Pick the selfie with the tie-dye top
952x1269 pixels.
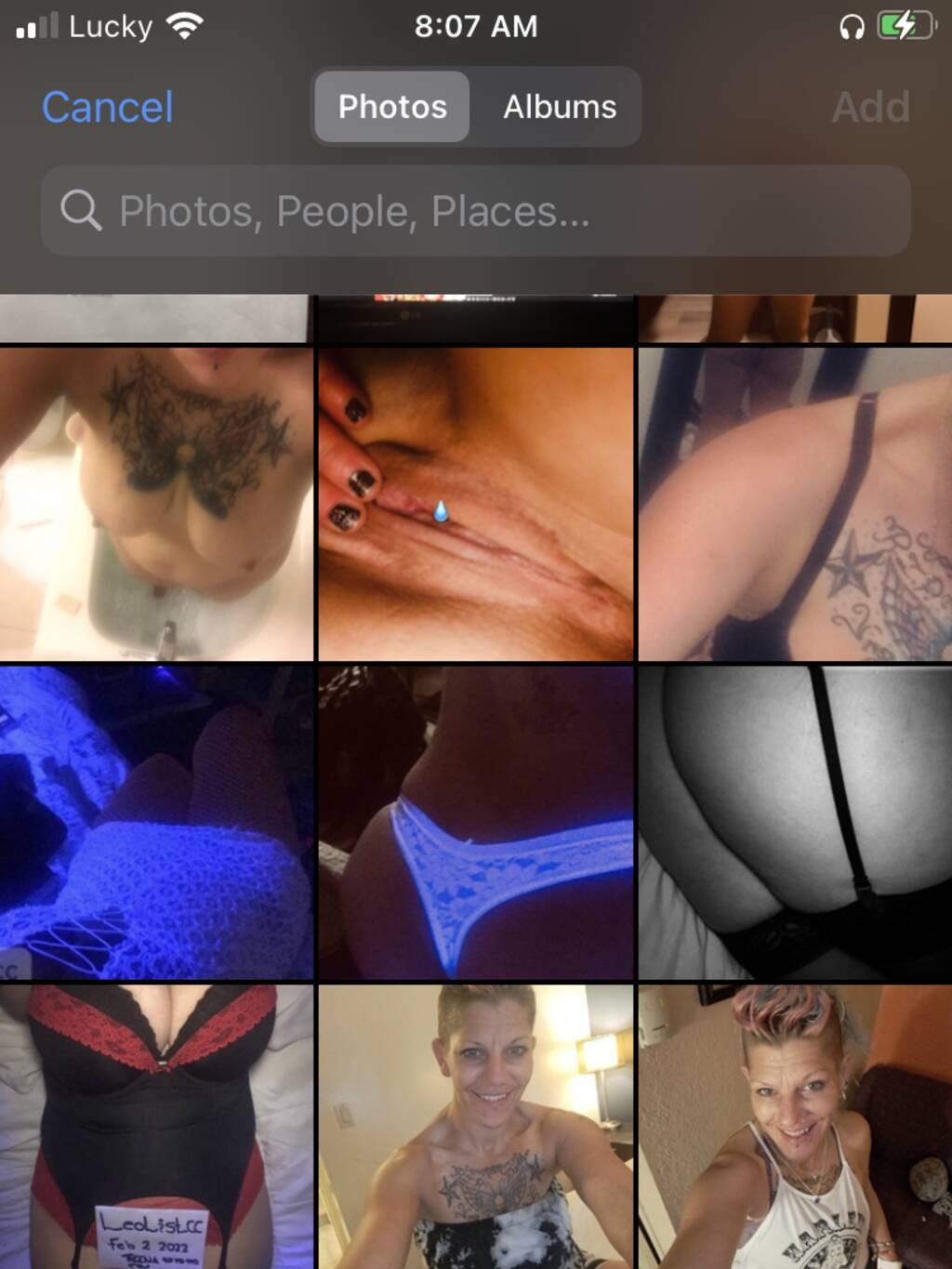[x=476, y=1127]
